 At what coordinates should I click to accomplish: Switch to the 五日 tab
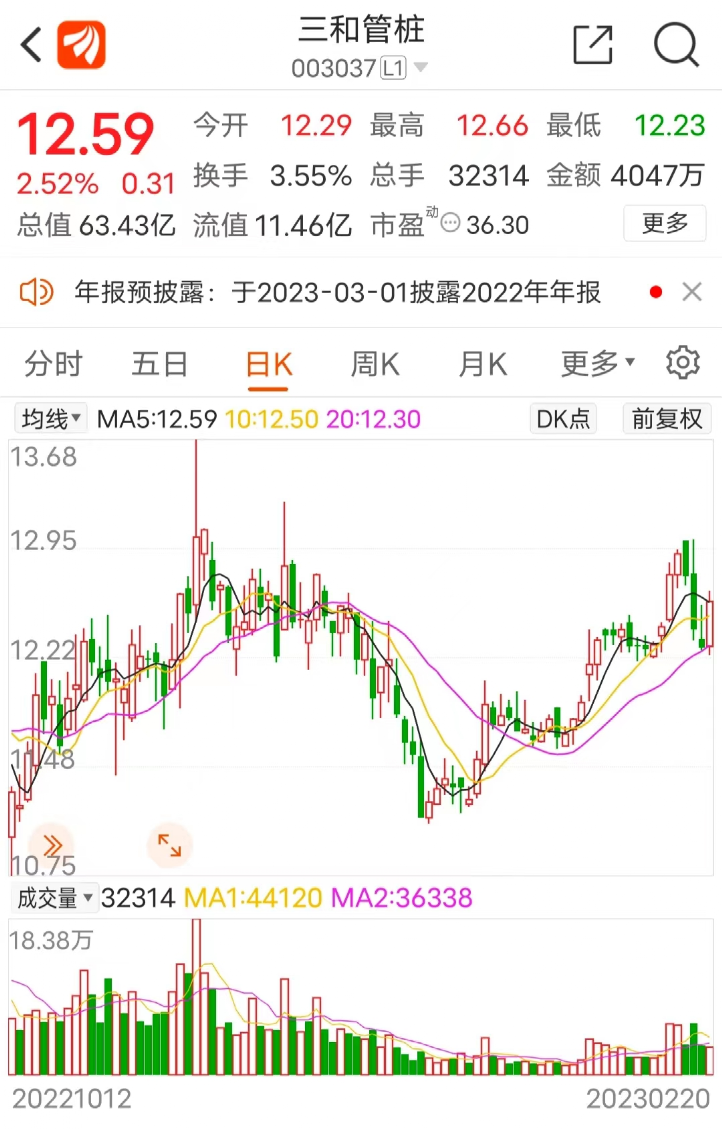[x=160, y=364]
